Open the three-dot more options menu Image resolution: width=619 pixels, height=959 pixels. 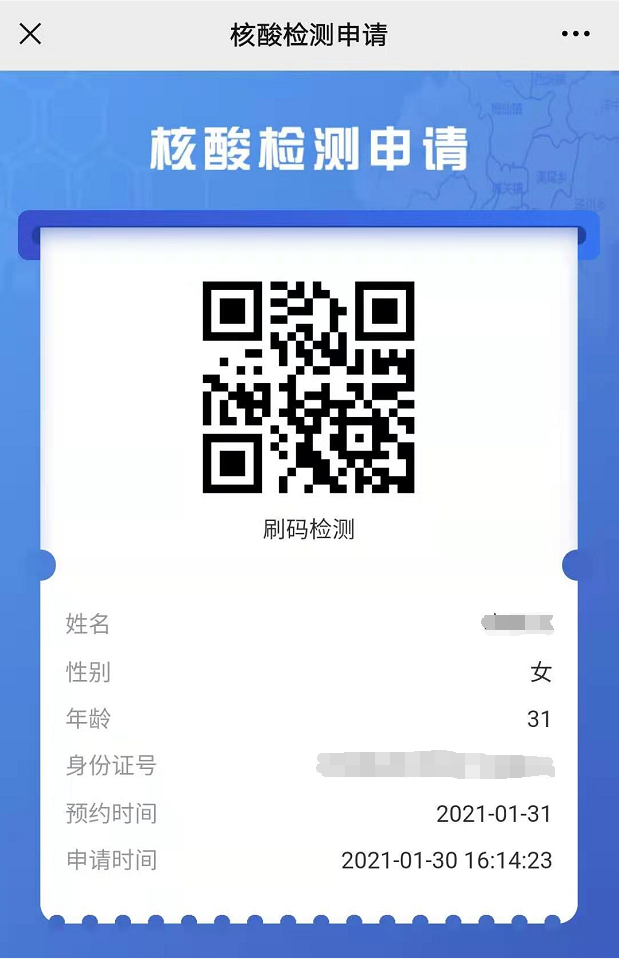(x=576, y=35)
